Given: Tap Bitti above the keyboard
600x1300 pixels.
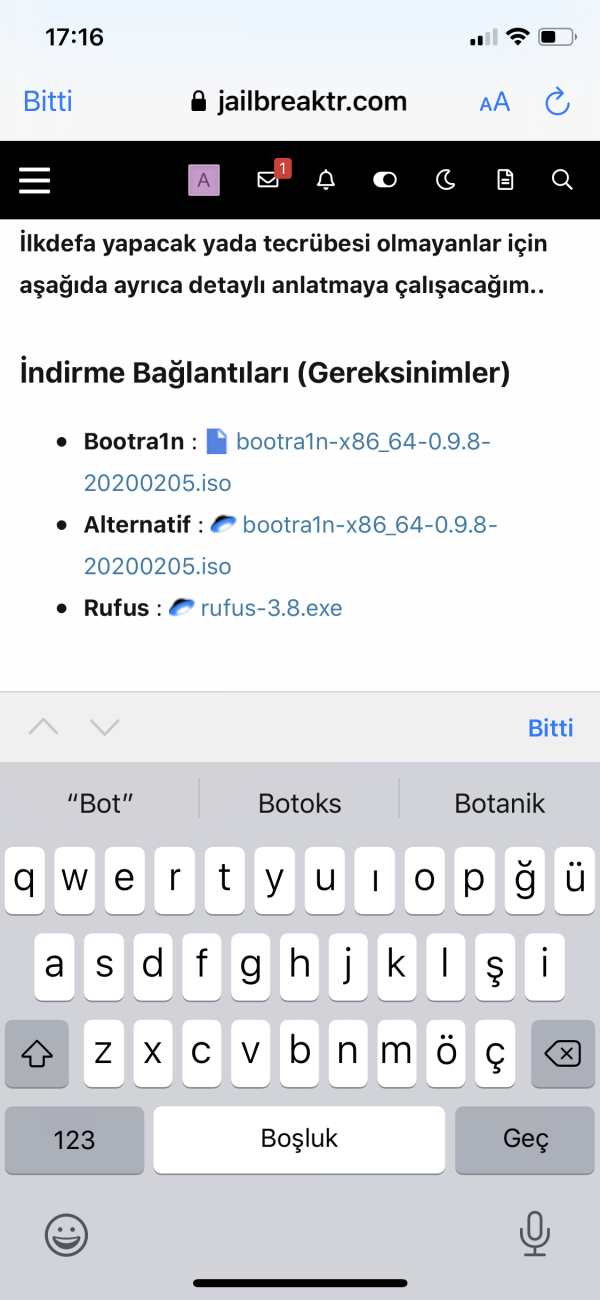Looking at the screenshot, I should click(x=550, y=727).
